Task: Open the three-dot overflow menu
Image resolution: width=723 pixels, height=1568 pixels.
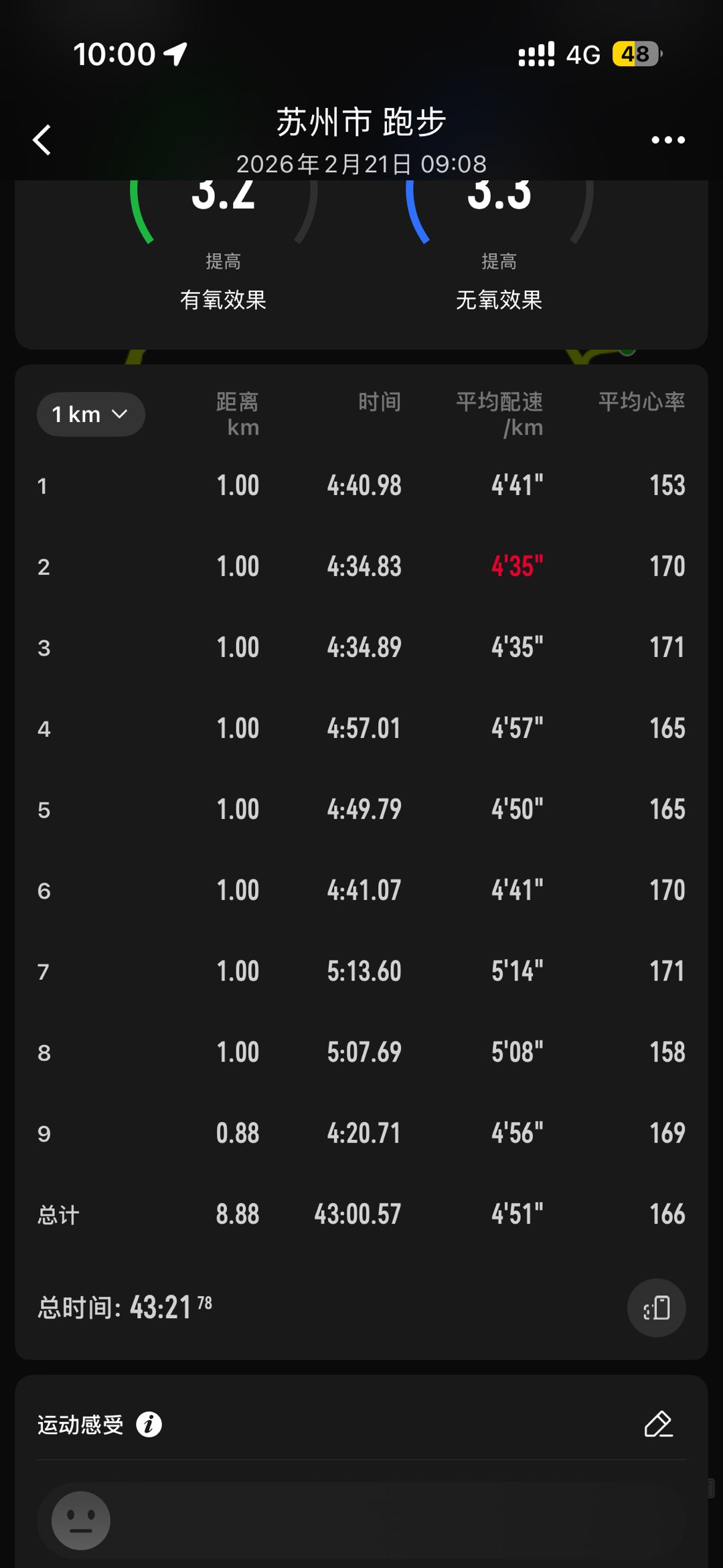Action: pyautogui.click(x=667, y=140)
